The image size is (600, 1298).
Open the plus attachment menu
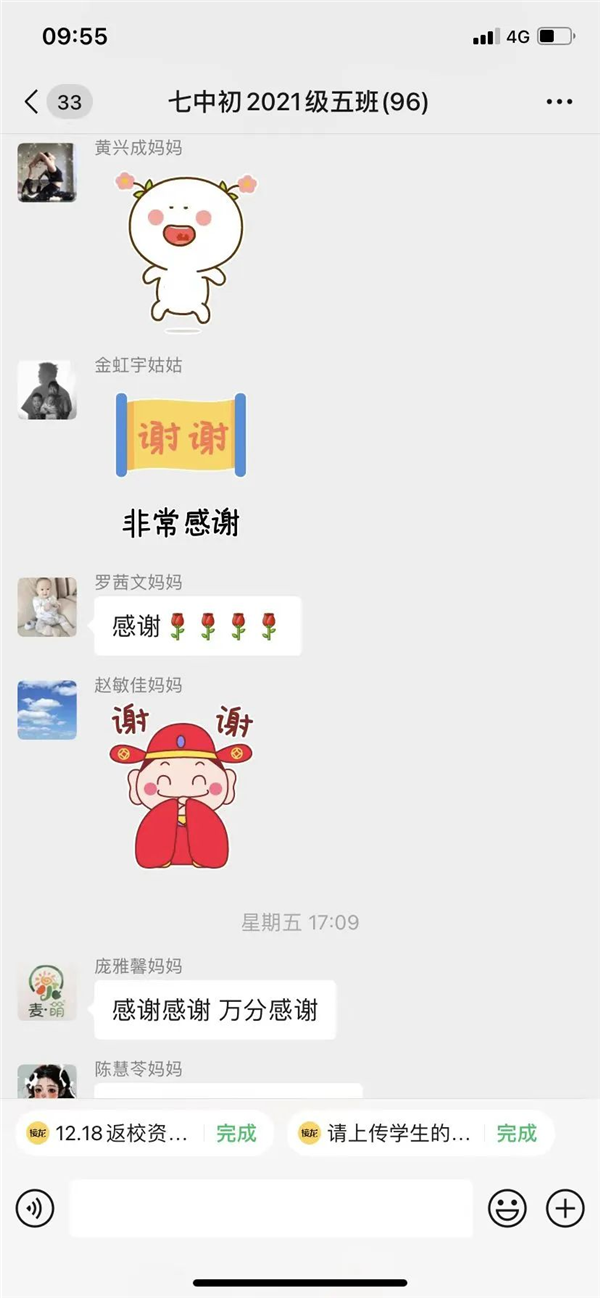point(565,1209)
